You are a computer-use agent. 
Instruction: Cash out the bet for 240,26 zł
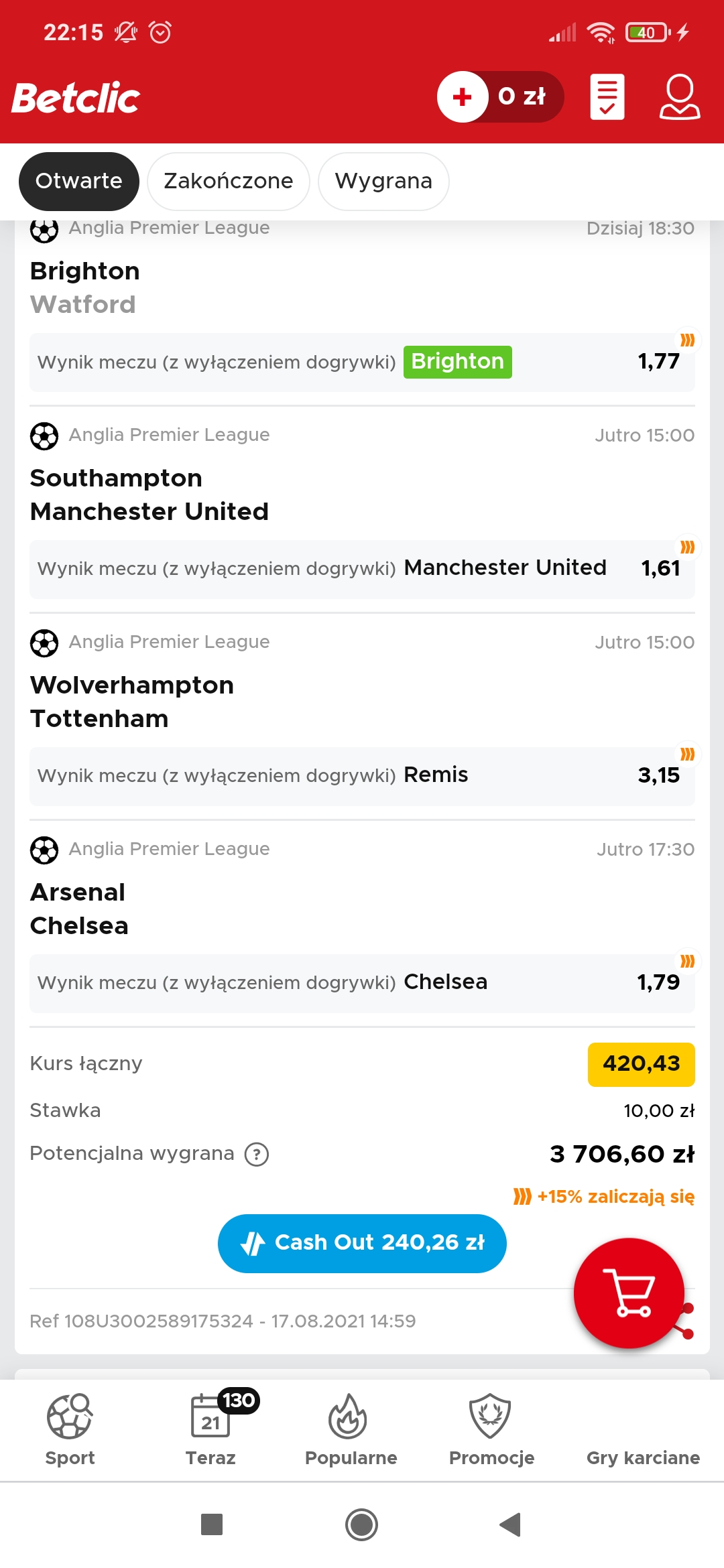coord(362,1243)
